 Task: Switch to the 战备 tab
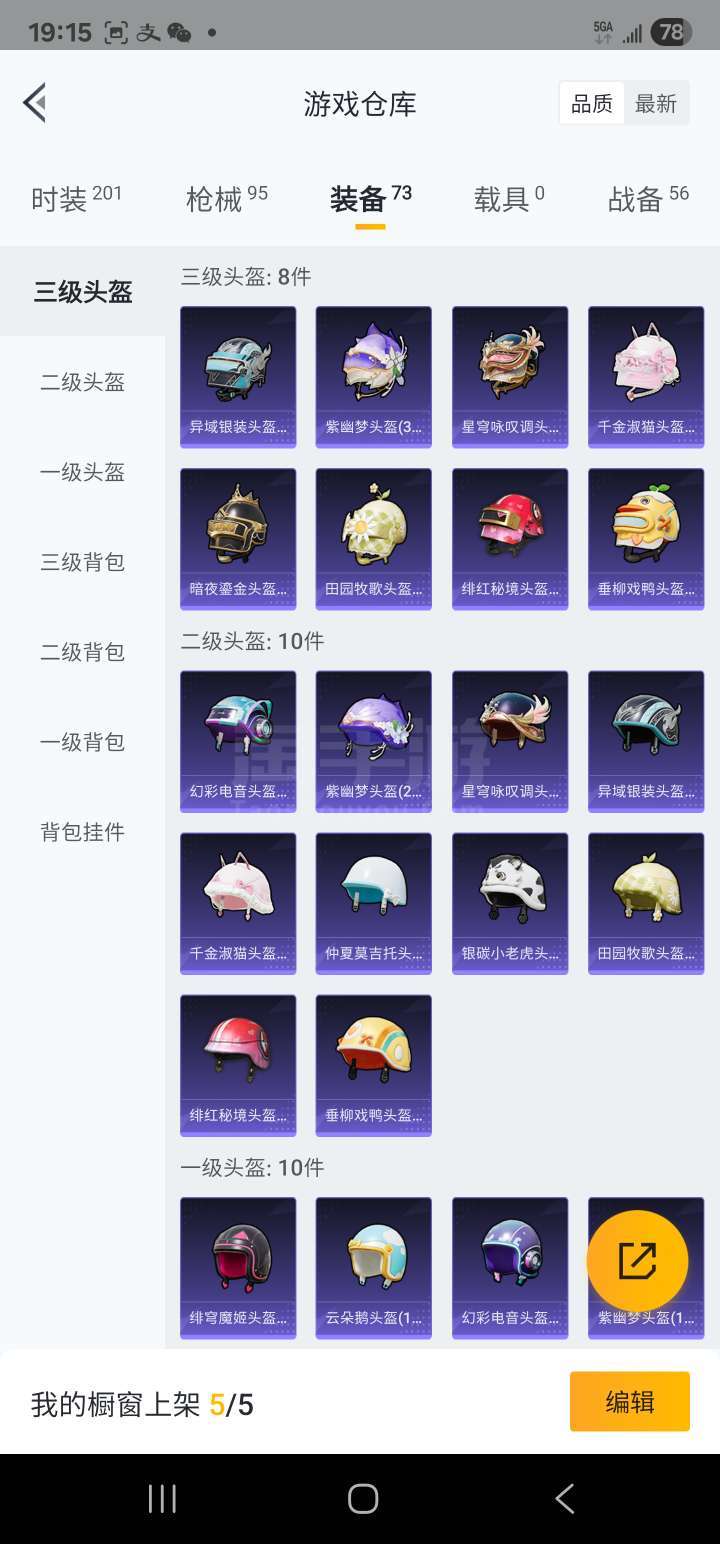tap(648, 199)
